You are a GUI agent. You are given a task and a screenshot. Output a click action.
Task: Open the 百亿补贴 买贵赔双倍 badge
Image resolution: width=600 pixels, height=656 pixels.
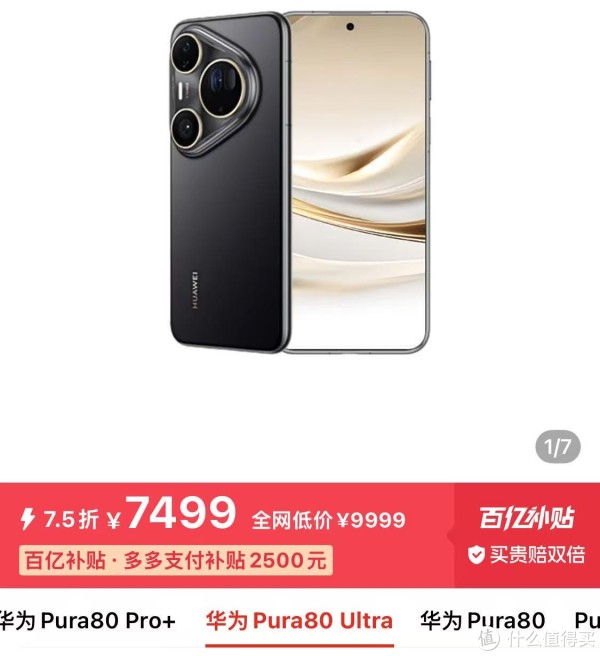(526, 535)
